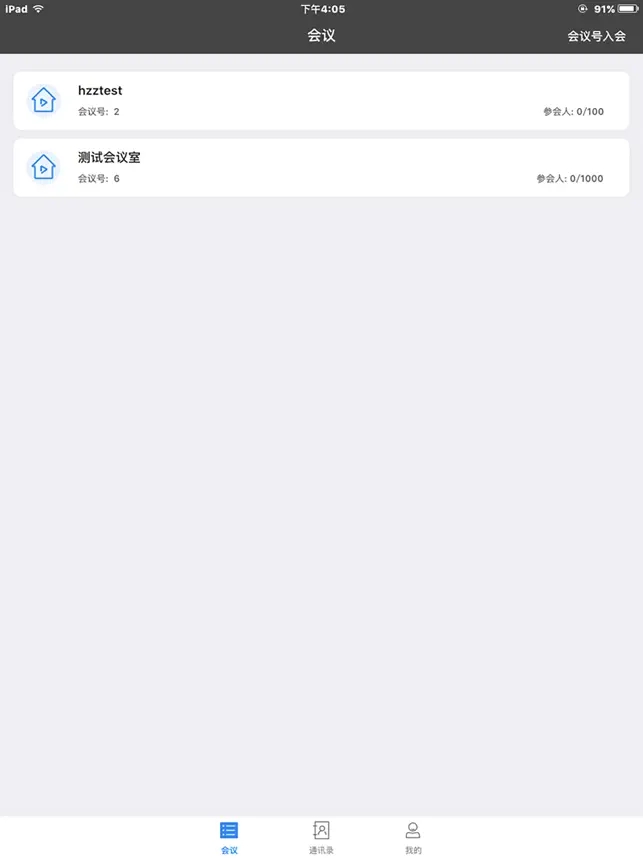The height and width of the screenshot is (858, 643).
Task: Switch to the 通讯录 tab
Action: [x=321, y=837]
